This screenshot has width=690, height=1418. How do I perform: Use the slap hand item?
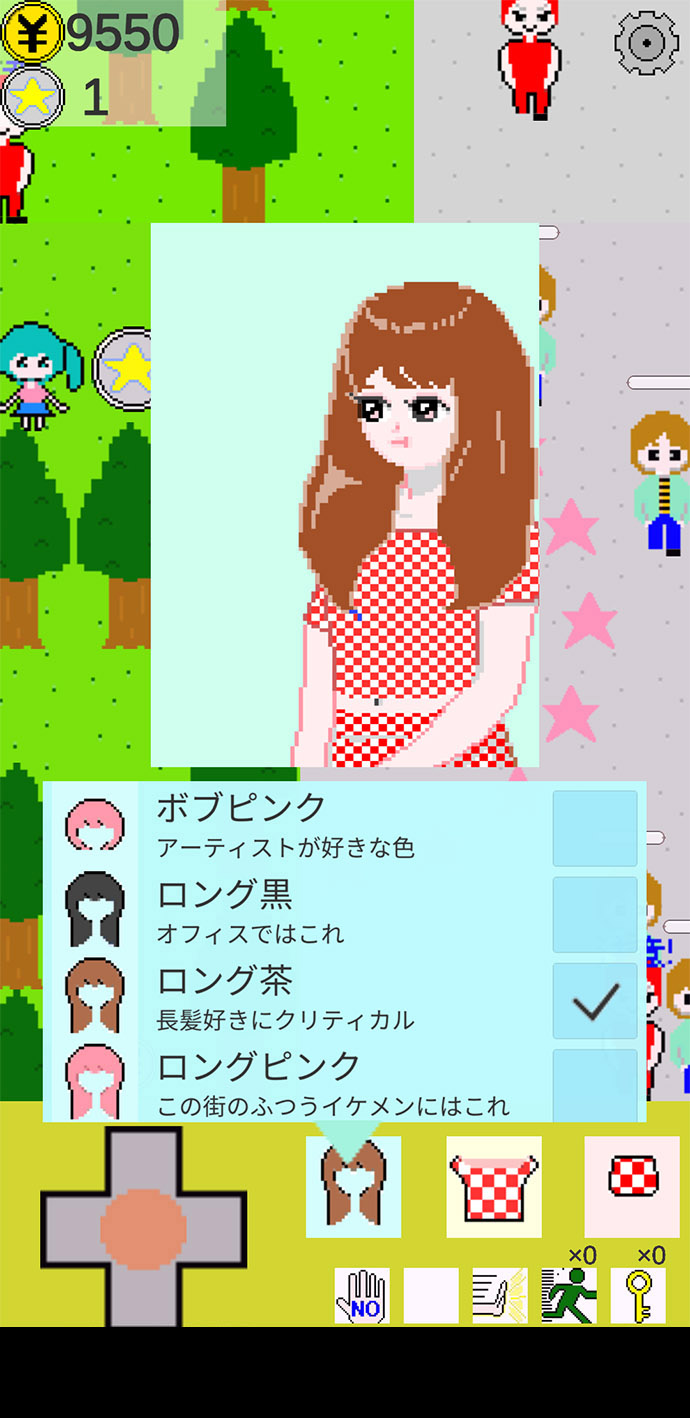pos(500,1296)
